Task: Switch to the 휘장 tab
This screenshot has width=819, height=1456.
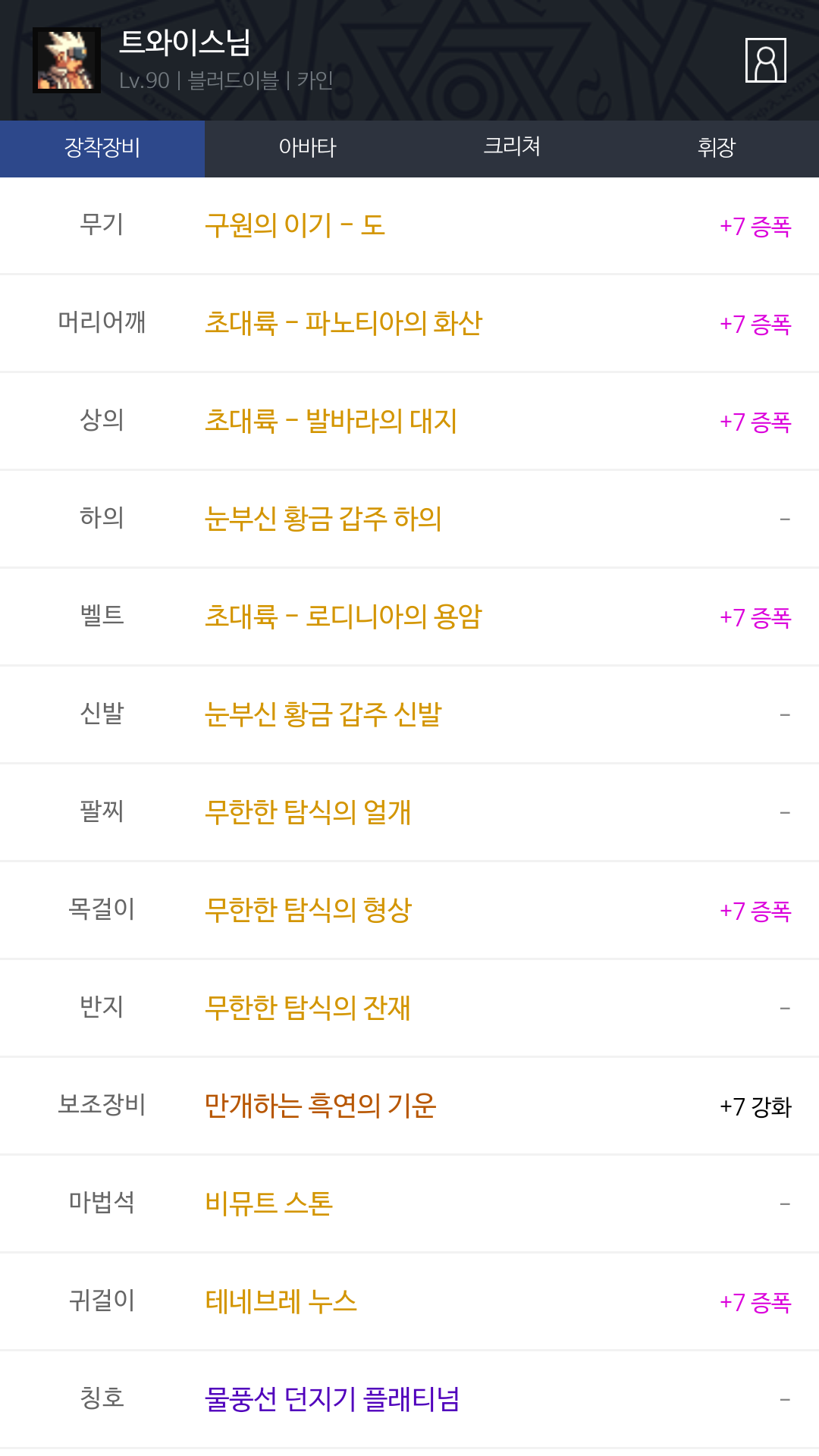Action: pos(717,148)
